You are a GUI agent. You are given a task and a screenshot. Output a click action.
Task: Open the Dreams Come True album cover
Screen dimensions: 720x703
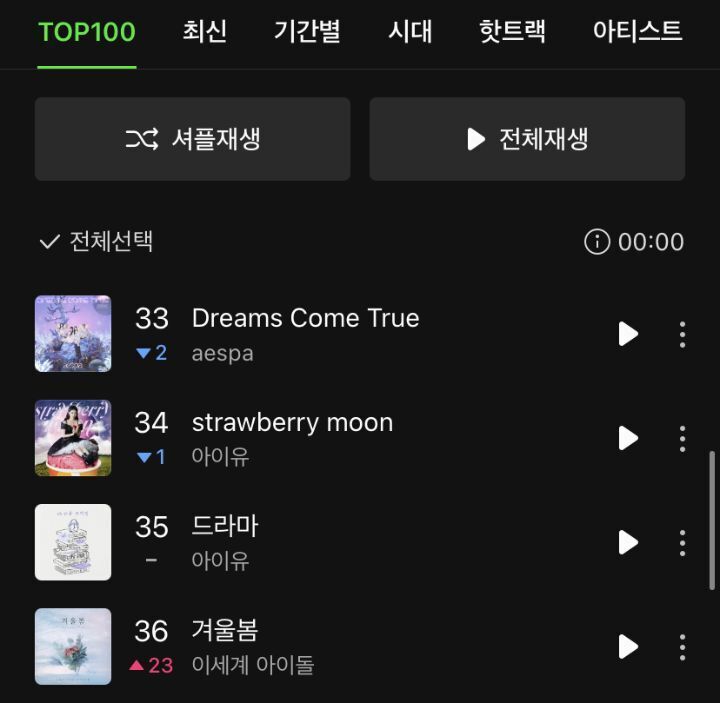pyautogui.click(x=73, y=334)
